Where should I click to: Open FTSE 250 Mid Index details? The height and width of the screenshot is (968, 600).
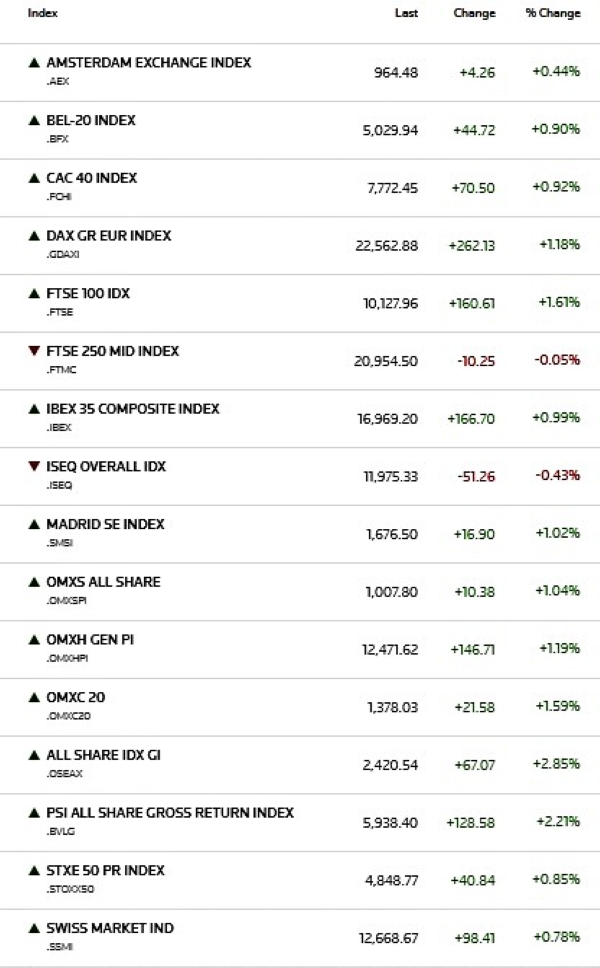click(112, 352)
